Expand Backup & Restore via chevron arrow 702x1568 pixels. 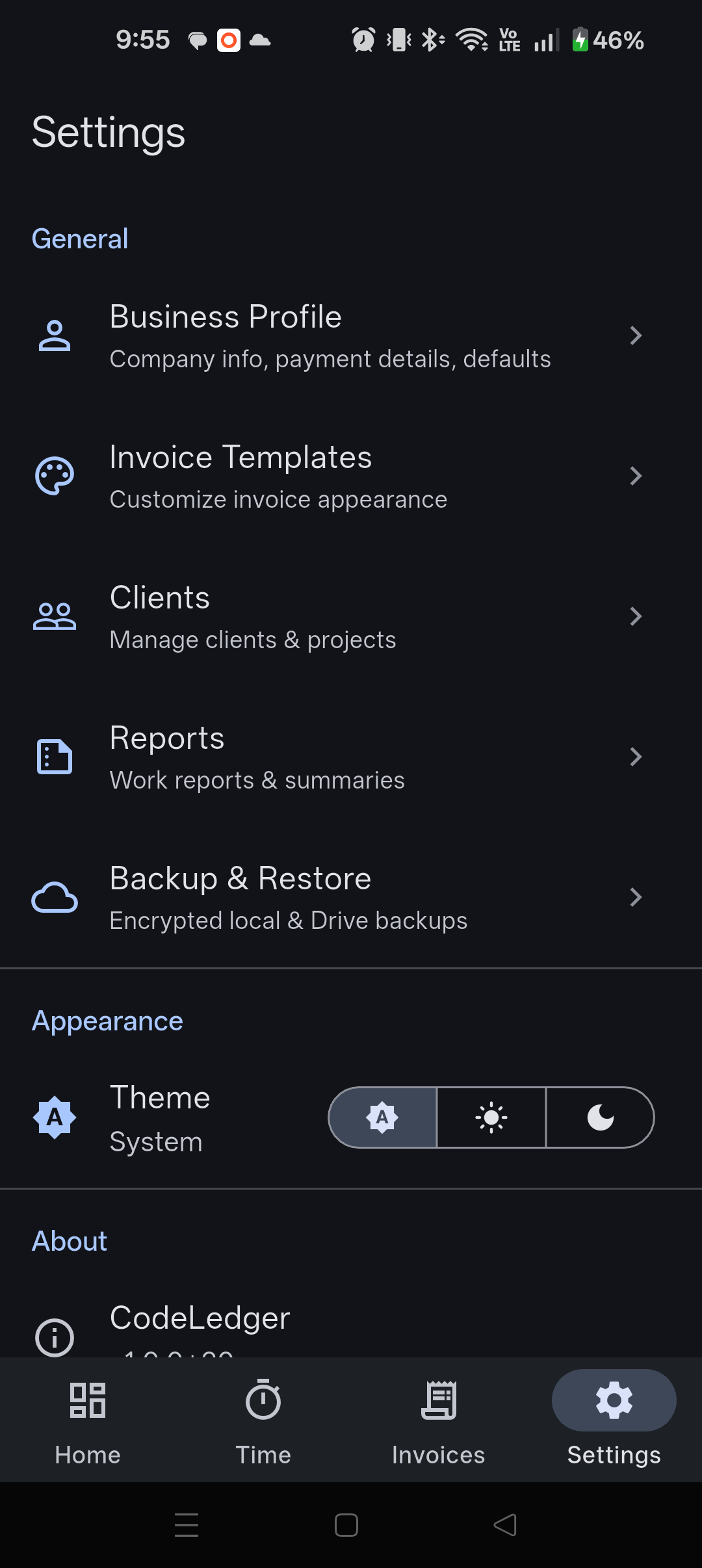(x=636, y=897)
